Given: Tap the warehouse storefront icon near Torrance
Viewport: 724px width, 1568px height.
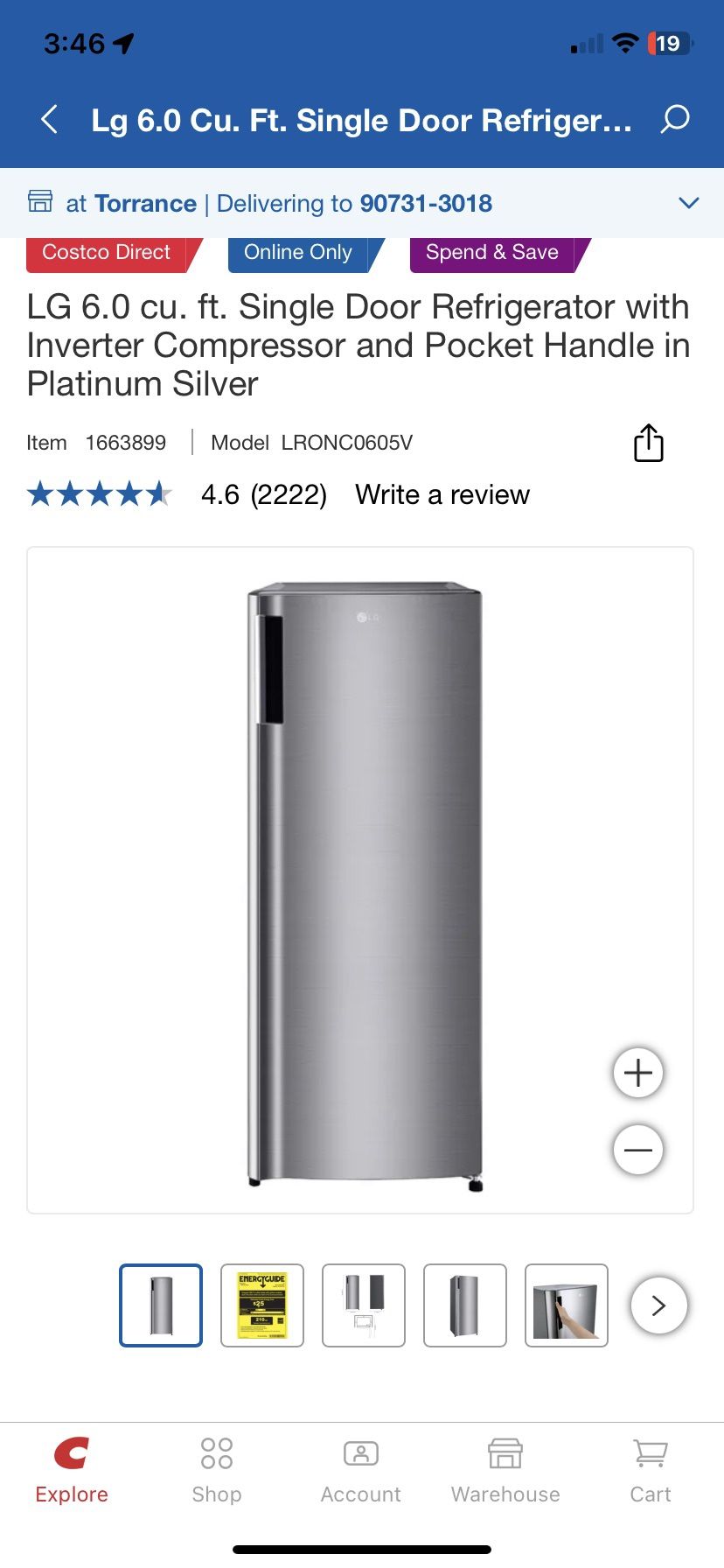Looking at the screenshot, I should tap(40, 202).
